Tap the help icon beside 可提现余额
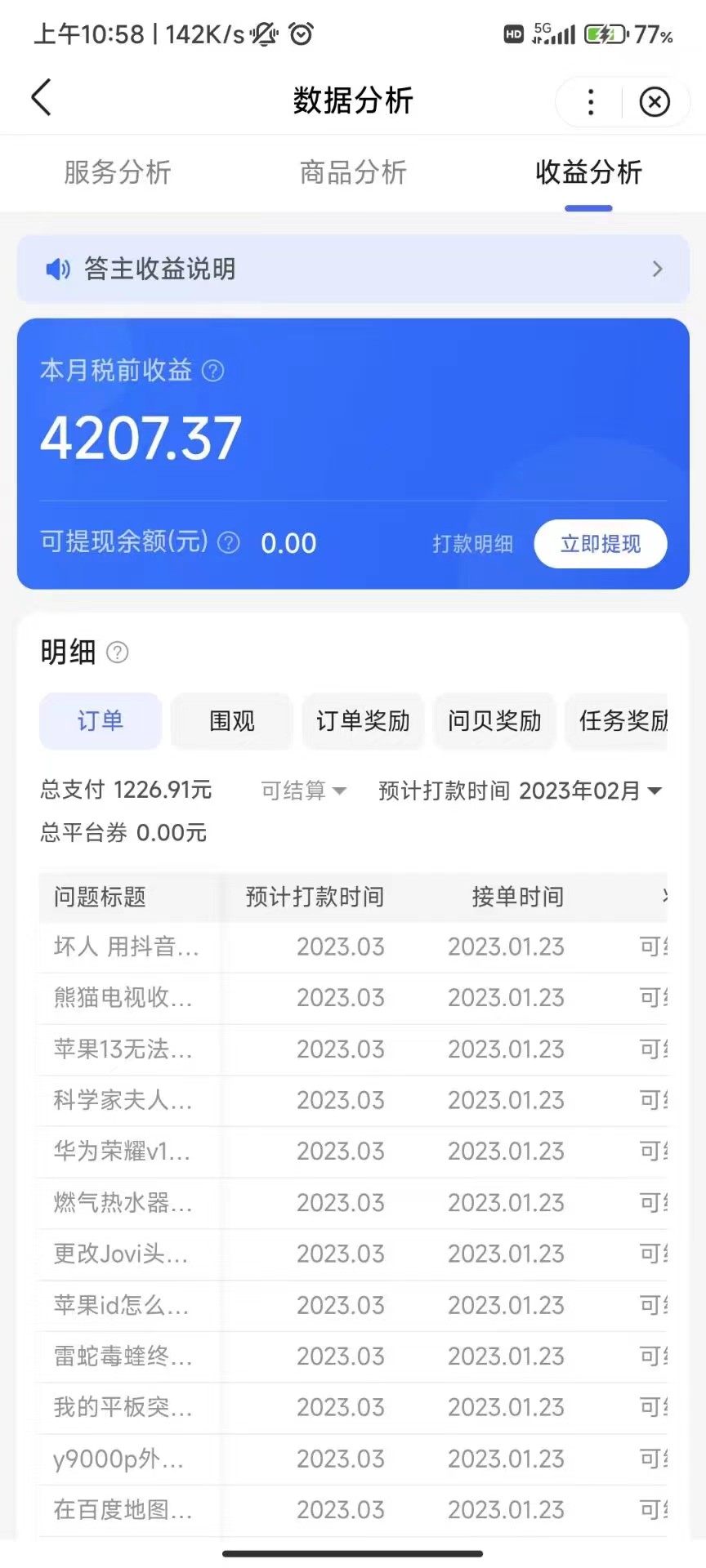The image size is (706, 1568). (x=229, y=542)
